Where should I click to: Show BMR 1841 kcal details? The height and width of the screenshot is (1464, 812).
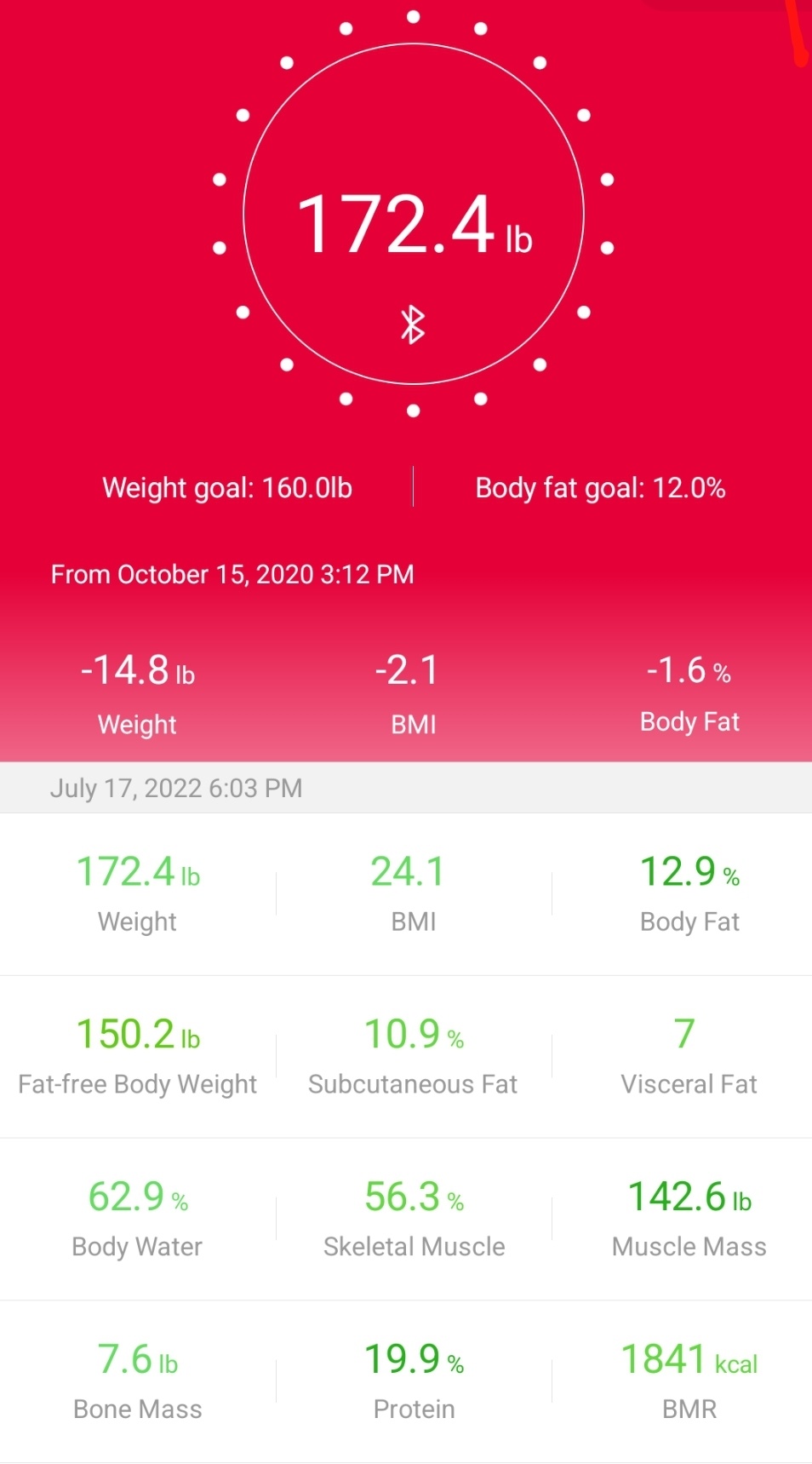tap(689, 1381)
